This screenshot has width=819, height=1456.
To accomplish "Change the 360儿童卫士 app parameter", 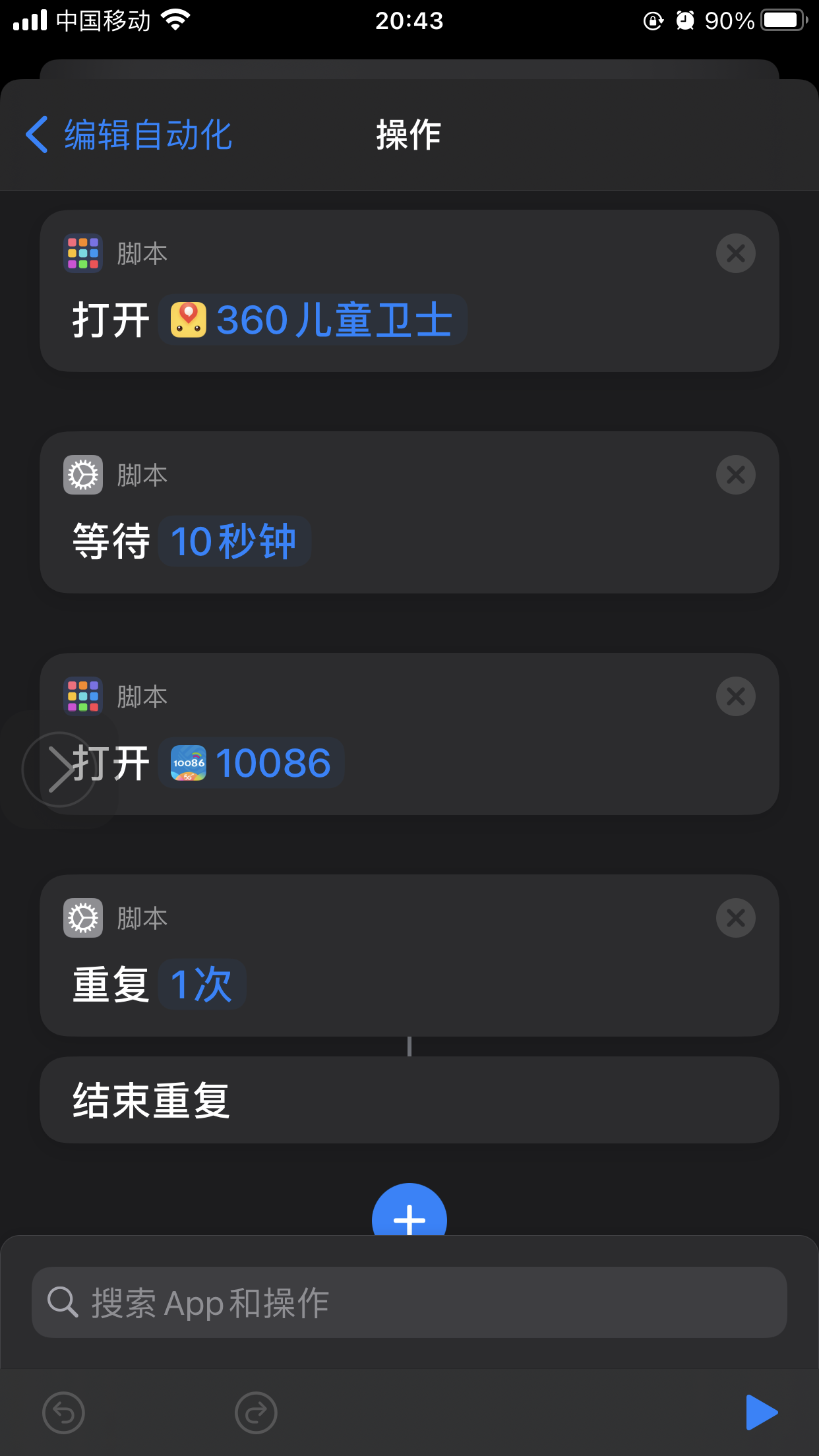I will (x=313, y=320).
